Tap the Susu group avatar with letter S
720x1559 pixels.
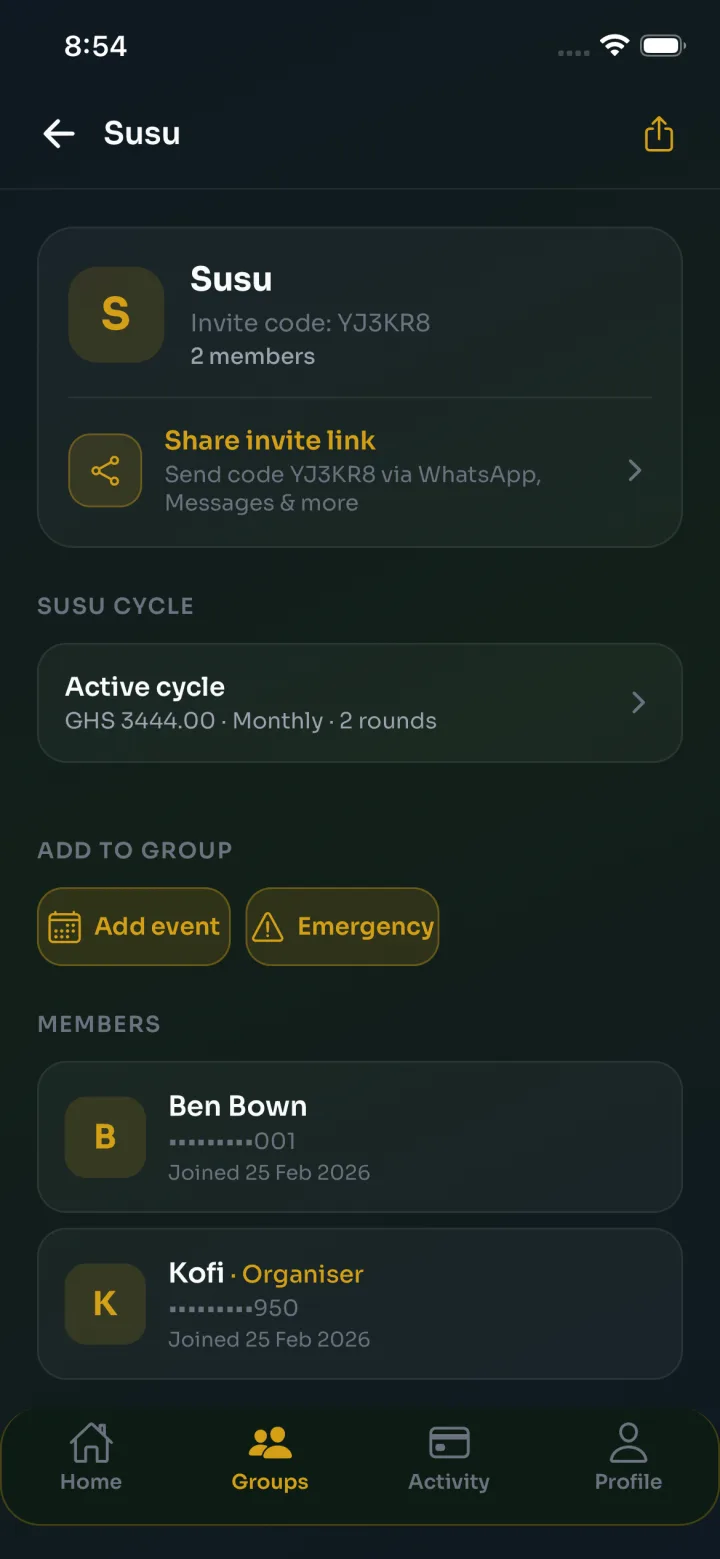[x=115, y=314]
